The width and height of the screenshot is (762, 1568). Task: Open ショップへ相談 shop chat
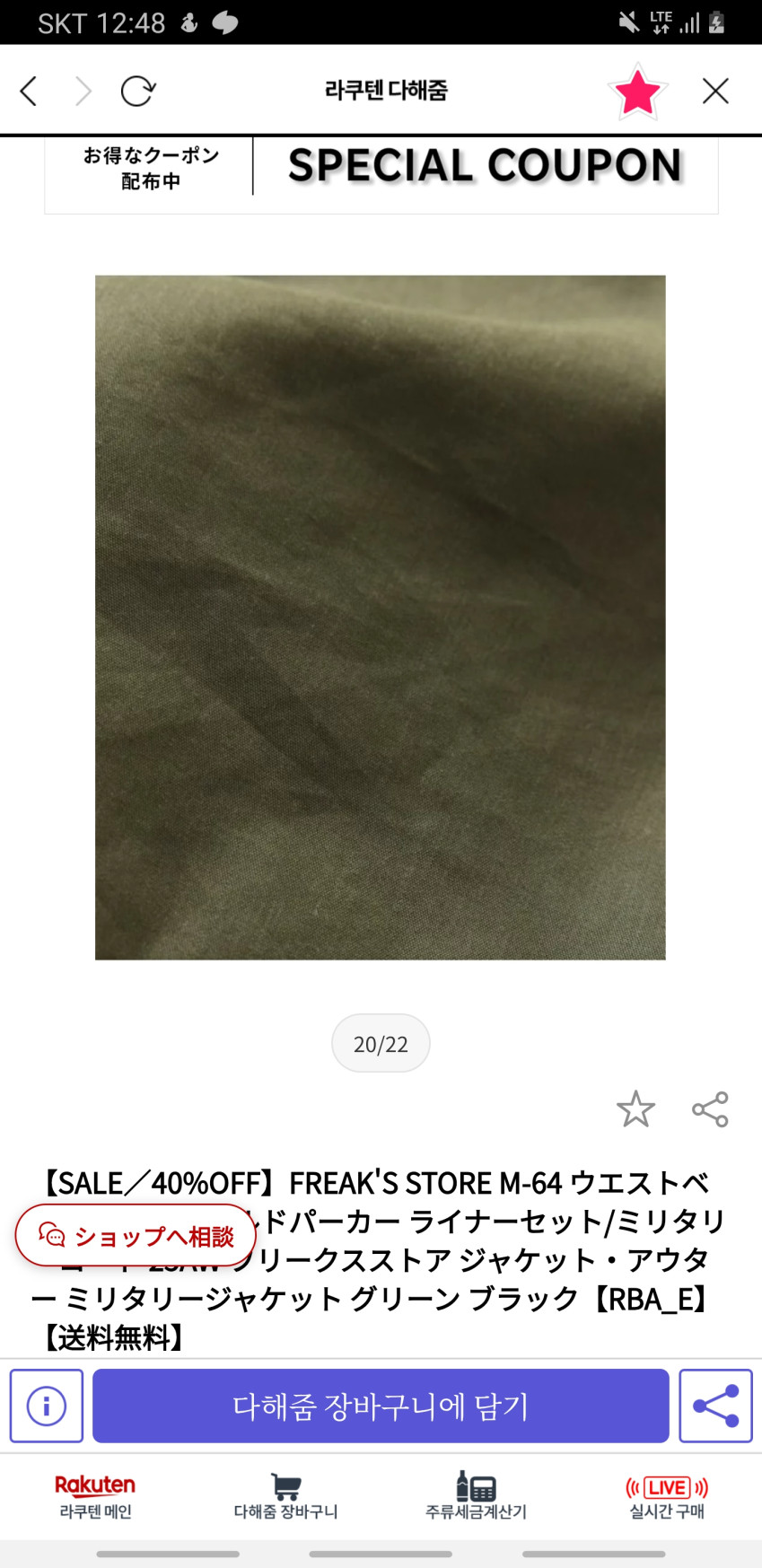coord(136,1236)
